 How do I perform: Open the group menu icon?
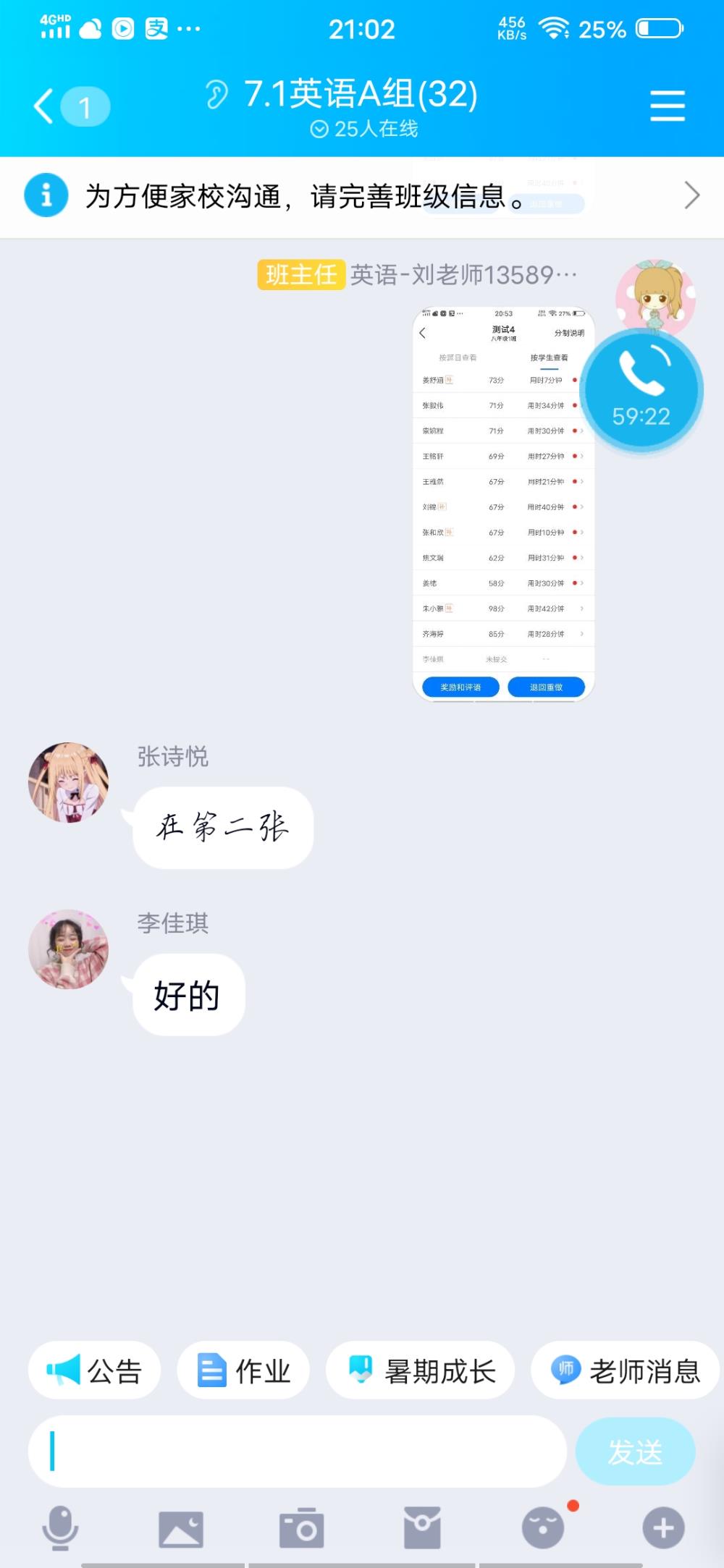(667, 106)
